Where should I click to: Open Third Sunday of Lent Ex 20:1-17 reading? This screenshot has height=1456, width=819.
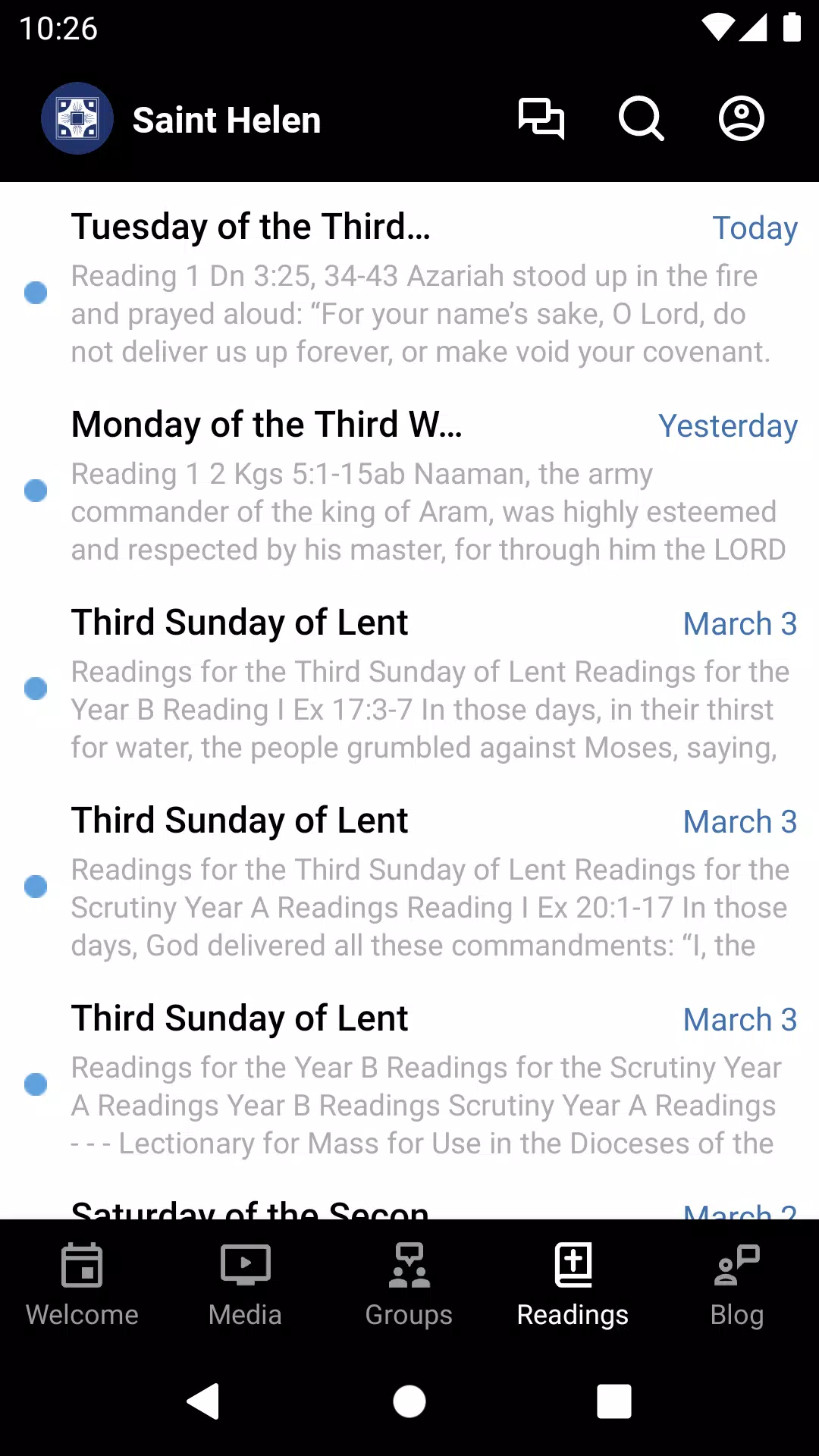(409, 883)
